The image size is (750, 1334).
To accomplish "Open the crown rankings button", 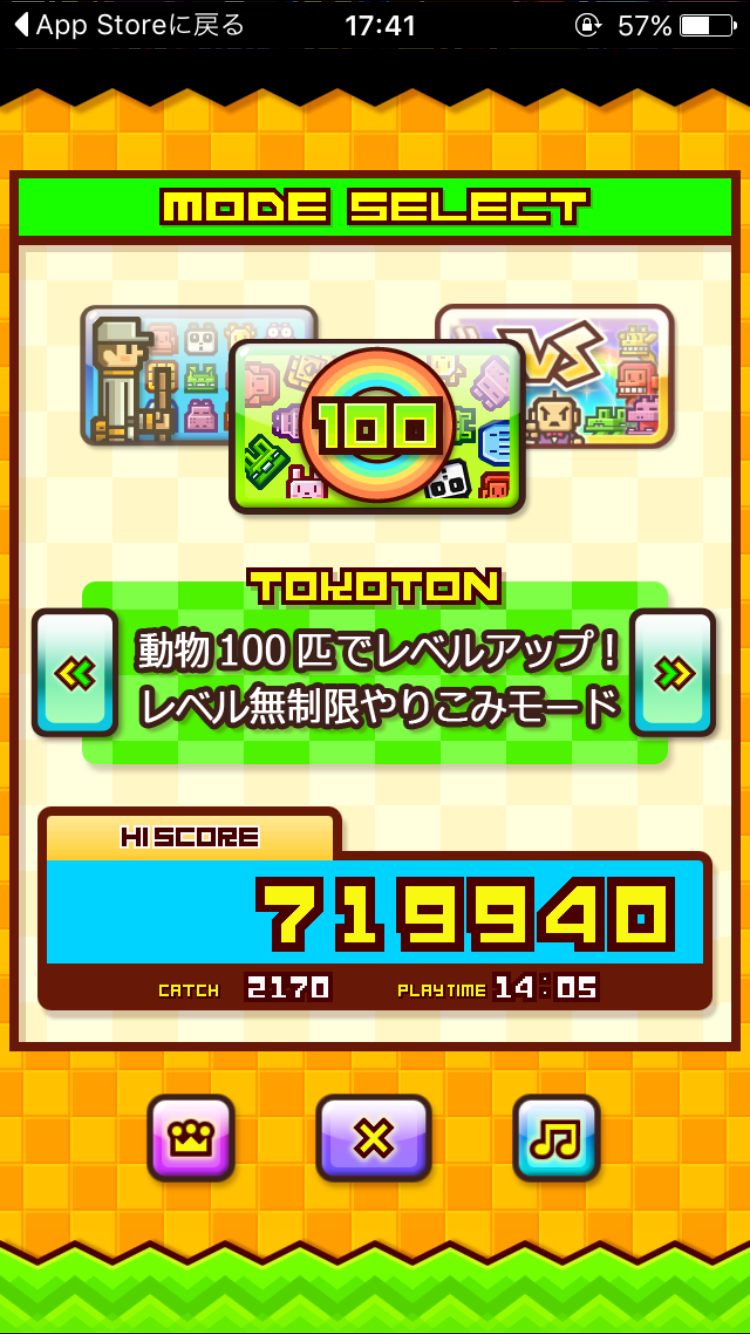I will [190, 1138].
